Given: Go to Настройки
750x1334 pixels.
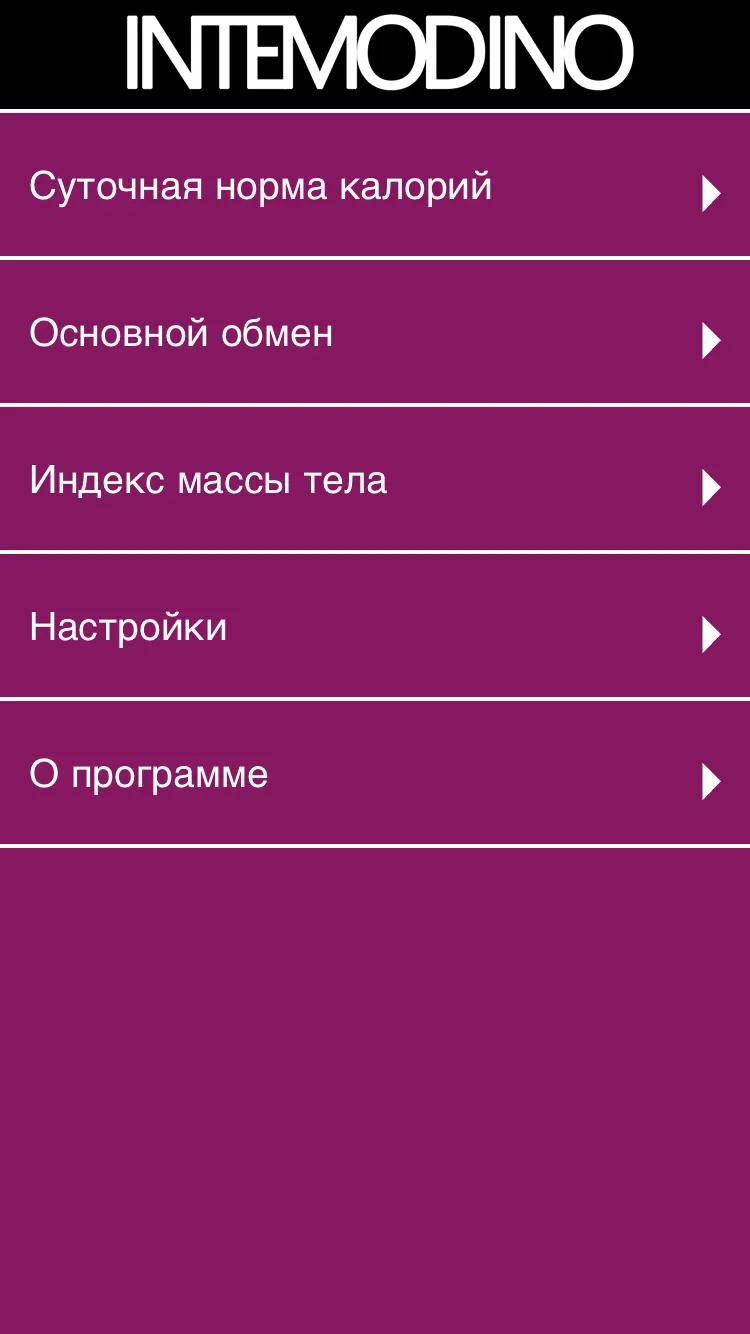Looking at the screenshot, I should [x=375, y=626].
